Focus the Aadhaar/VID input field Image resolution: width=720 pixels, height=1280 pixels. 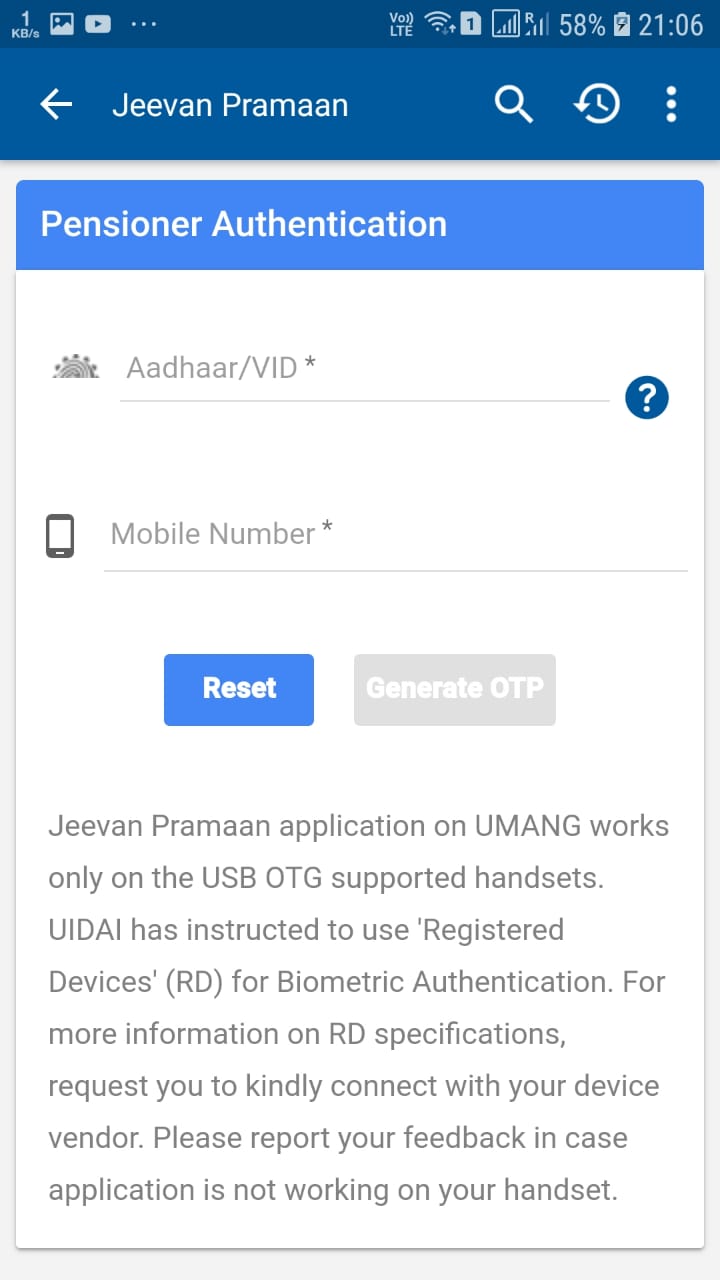(364, 369)
